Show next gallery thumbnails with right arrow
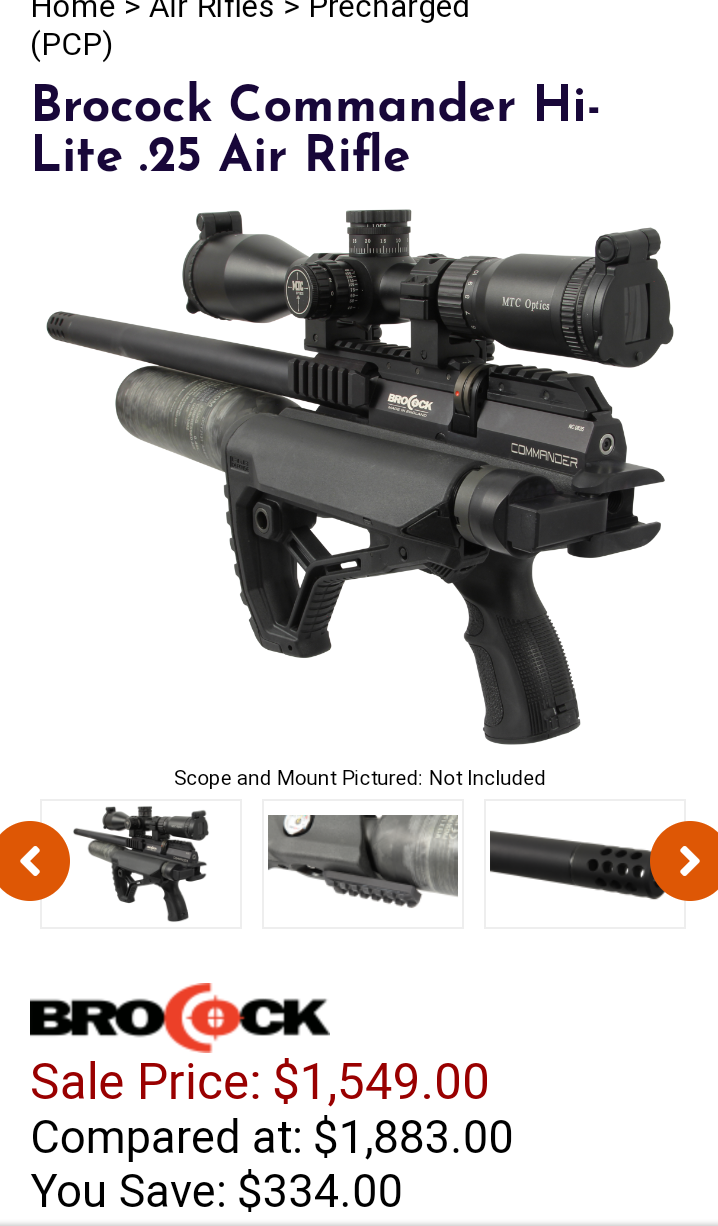Image resolution: width=718 pixels, height=1226 pixels. coord(688,861)
